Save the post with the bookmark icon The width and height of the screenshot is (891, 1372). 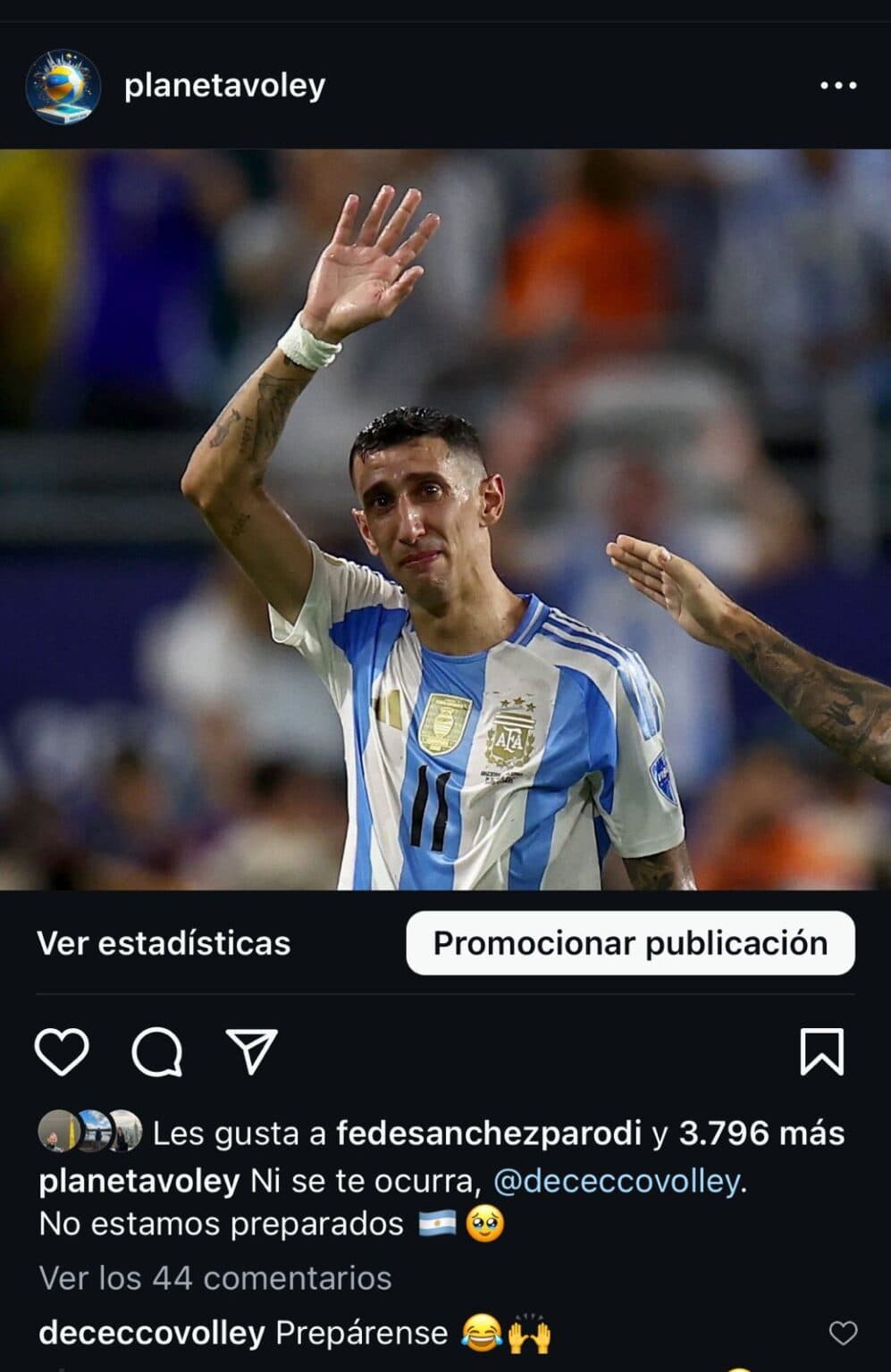tap(821, 1051)
